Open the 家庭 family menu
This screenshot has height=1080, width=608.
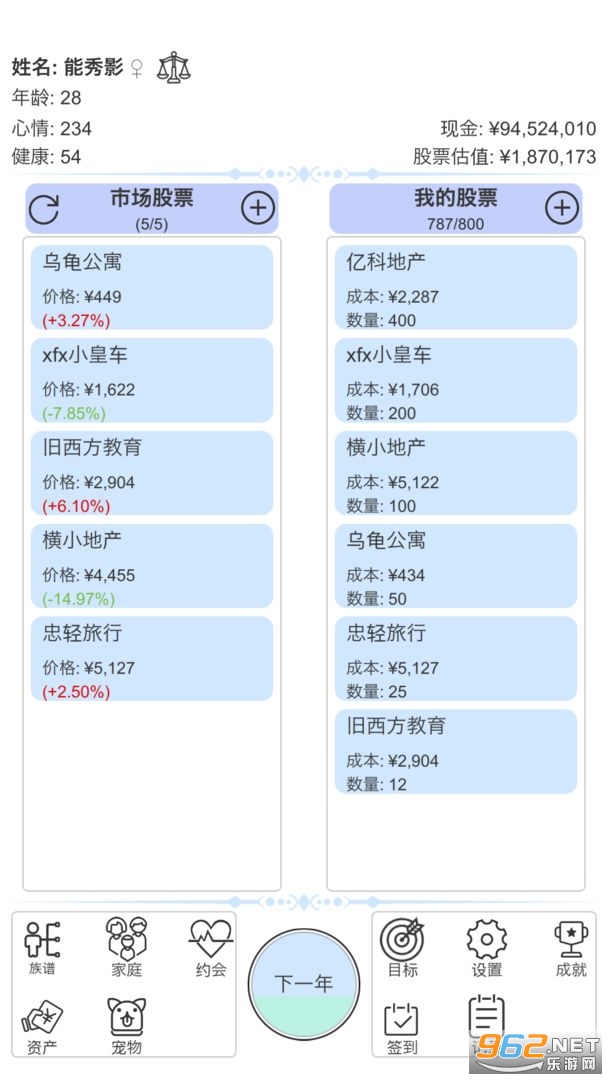(x=127, y=948)
